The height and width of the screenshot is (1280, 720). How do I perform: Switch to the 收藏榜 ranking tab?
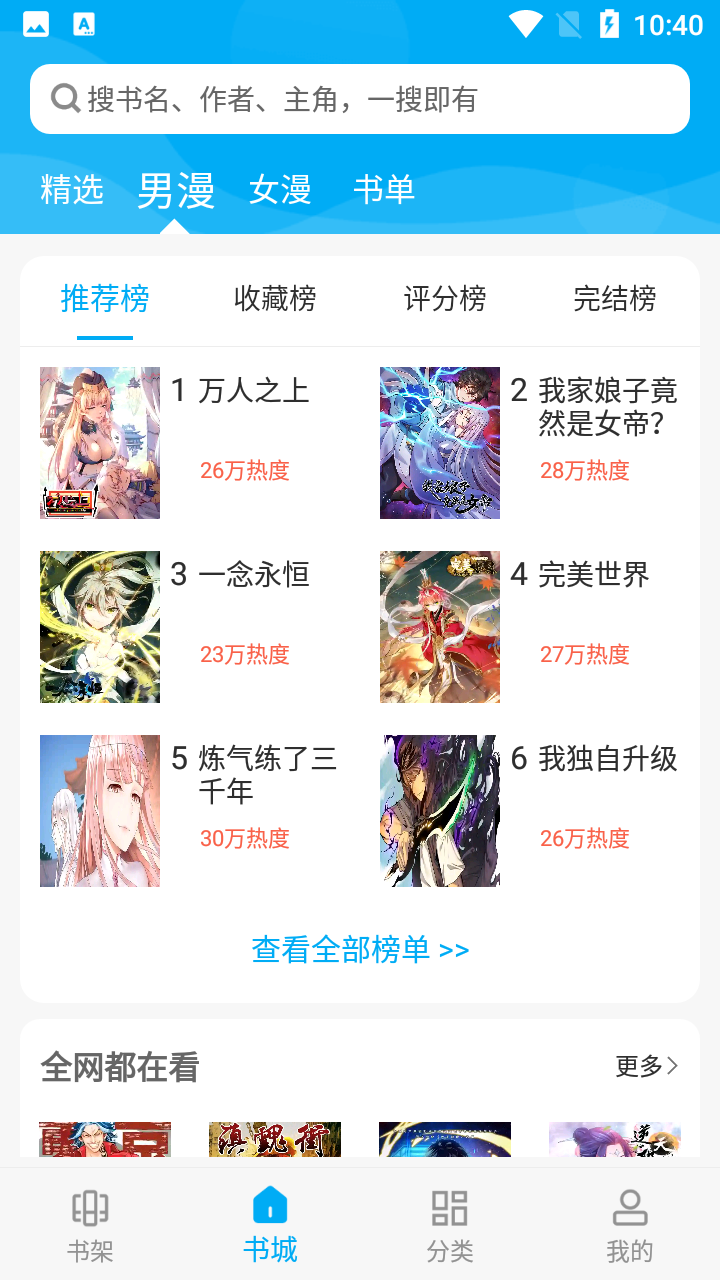pos(275,299)
